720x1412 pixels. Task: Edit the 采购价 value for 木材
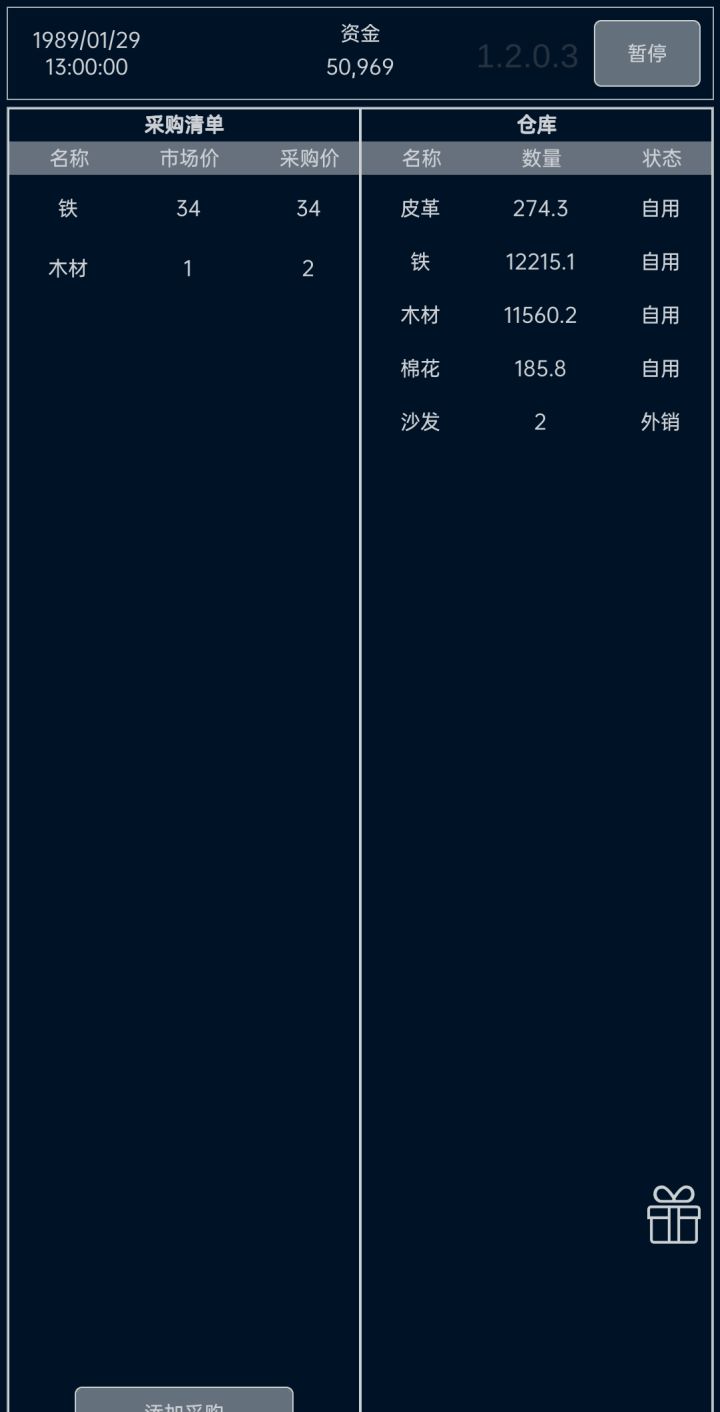308,268
